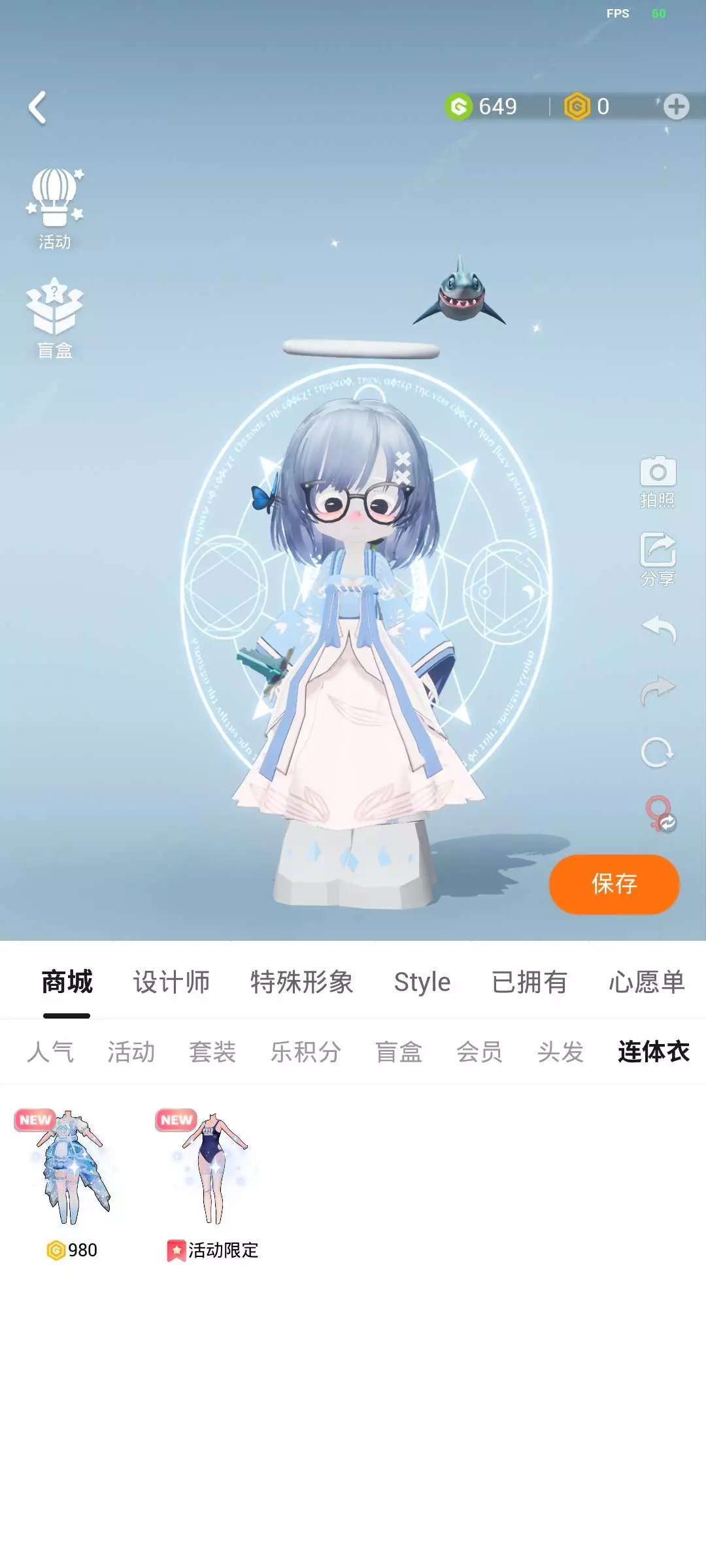The height and width of the screenshot is (1568, 706).
Task: Open the 活动 hot-air balloon icon
Action: pos(55,209)
